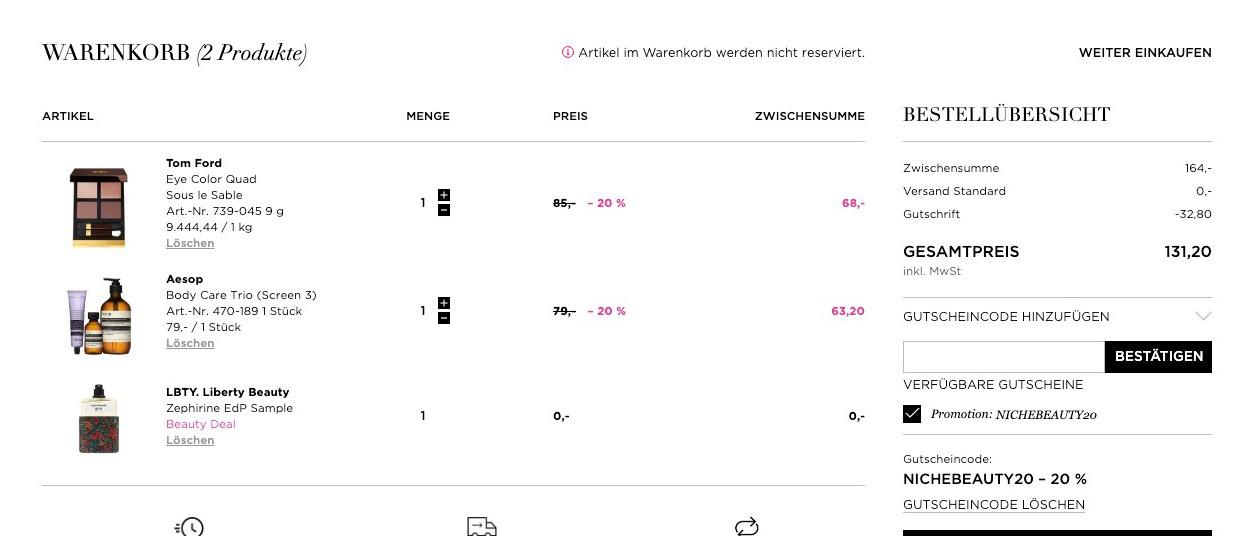This screenshot has width=1250, height=536.
Task: Decrease quantity of Tom Ford Eye Color Quad
Action: pos(444,210)
